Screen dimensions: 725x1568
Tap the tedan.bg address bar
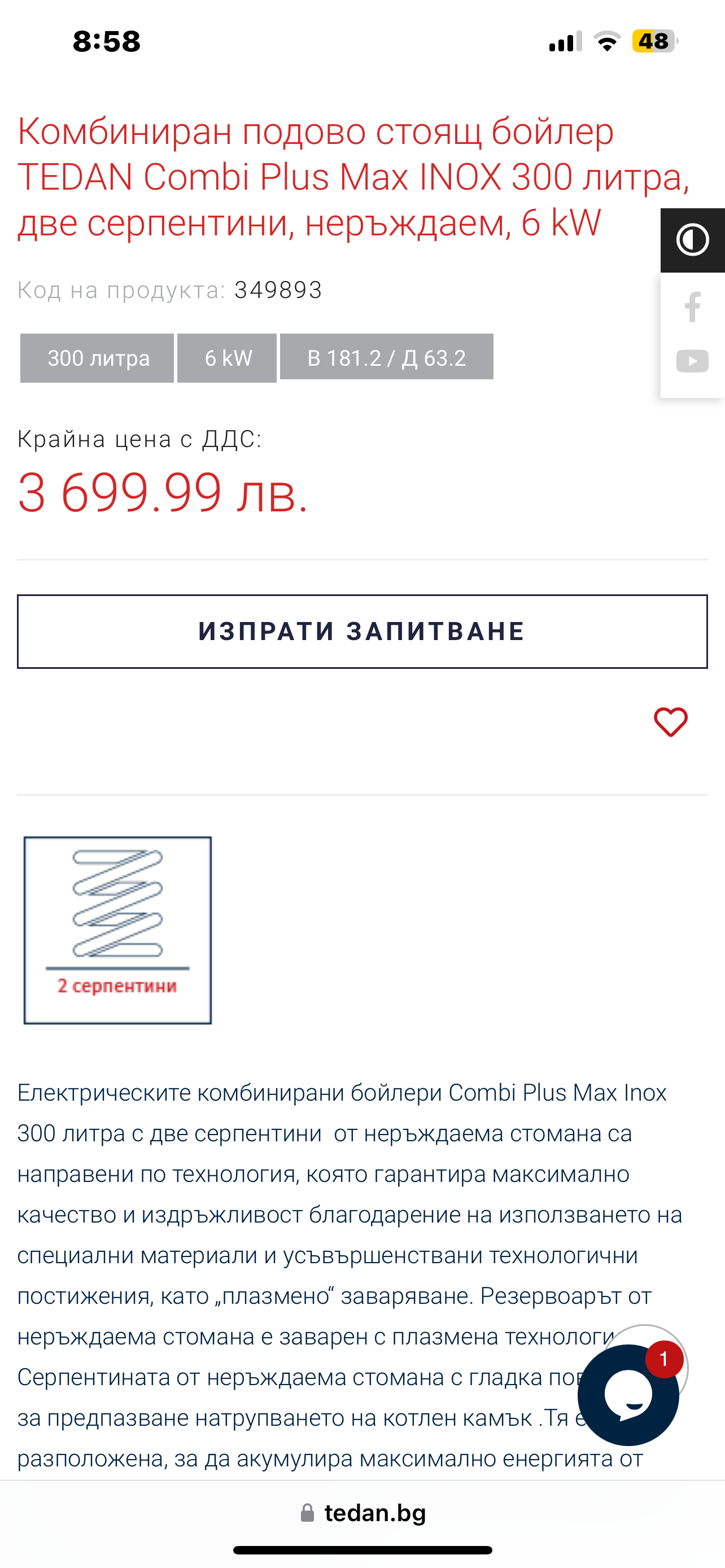364,1513
